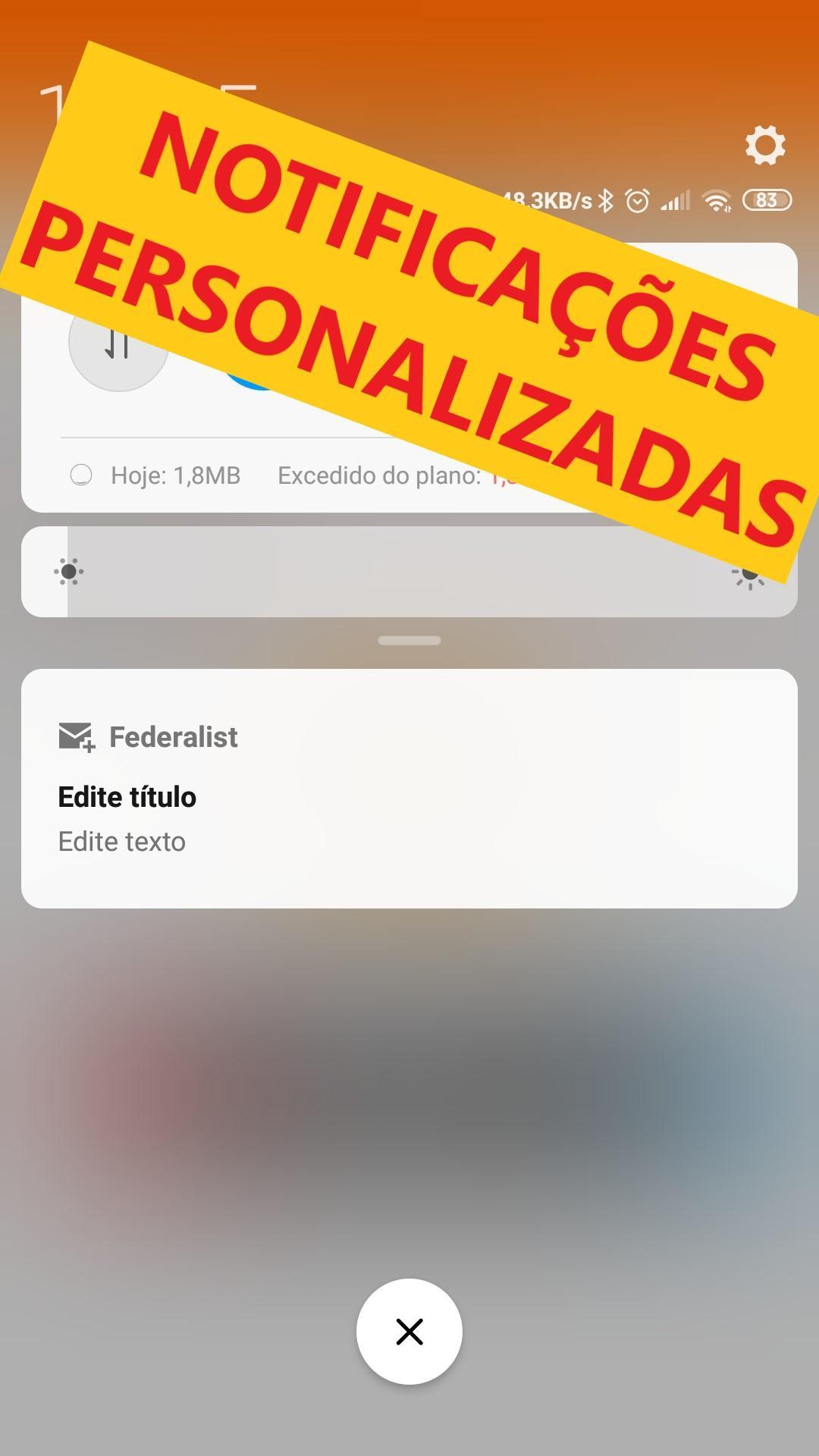819x1456 pixels.
Task: Select the Edite título notification heading
Action: [x=127, y=797]
